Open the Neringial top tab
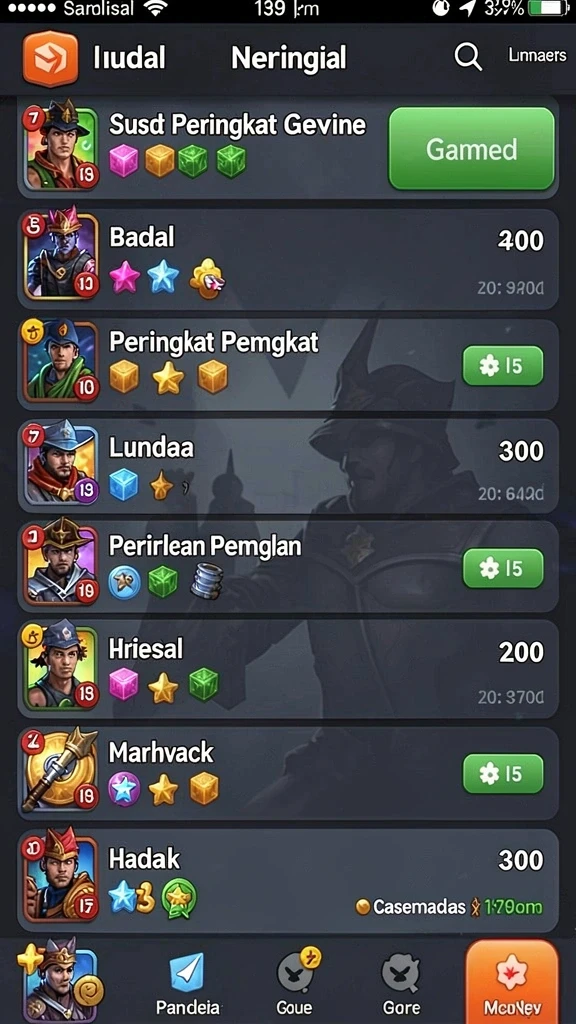The width and height of the screenshot is (576, 1024). coord(288,58)
